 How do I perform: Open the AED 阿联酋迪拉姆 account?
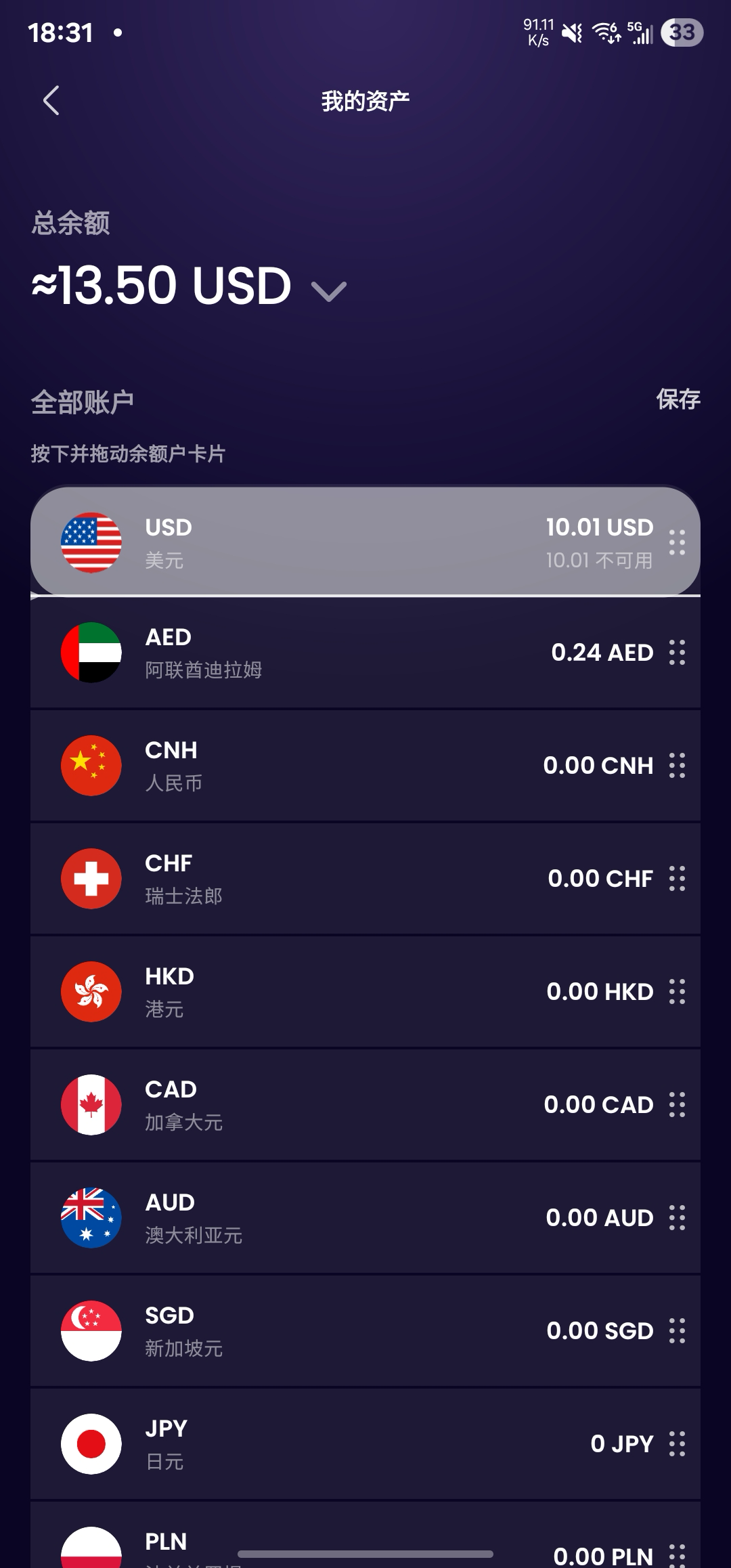(x=338, y=653)
